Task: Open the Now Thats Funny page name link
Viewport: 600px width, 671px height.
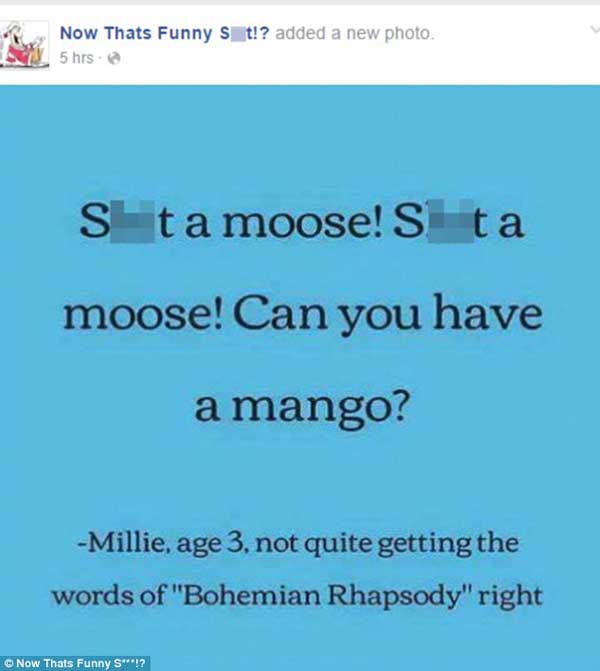Action: pos(164,33)
